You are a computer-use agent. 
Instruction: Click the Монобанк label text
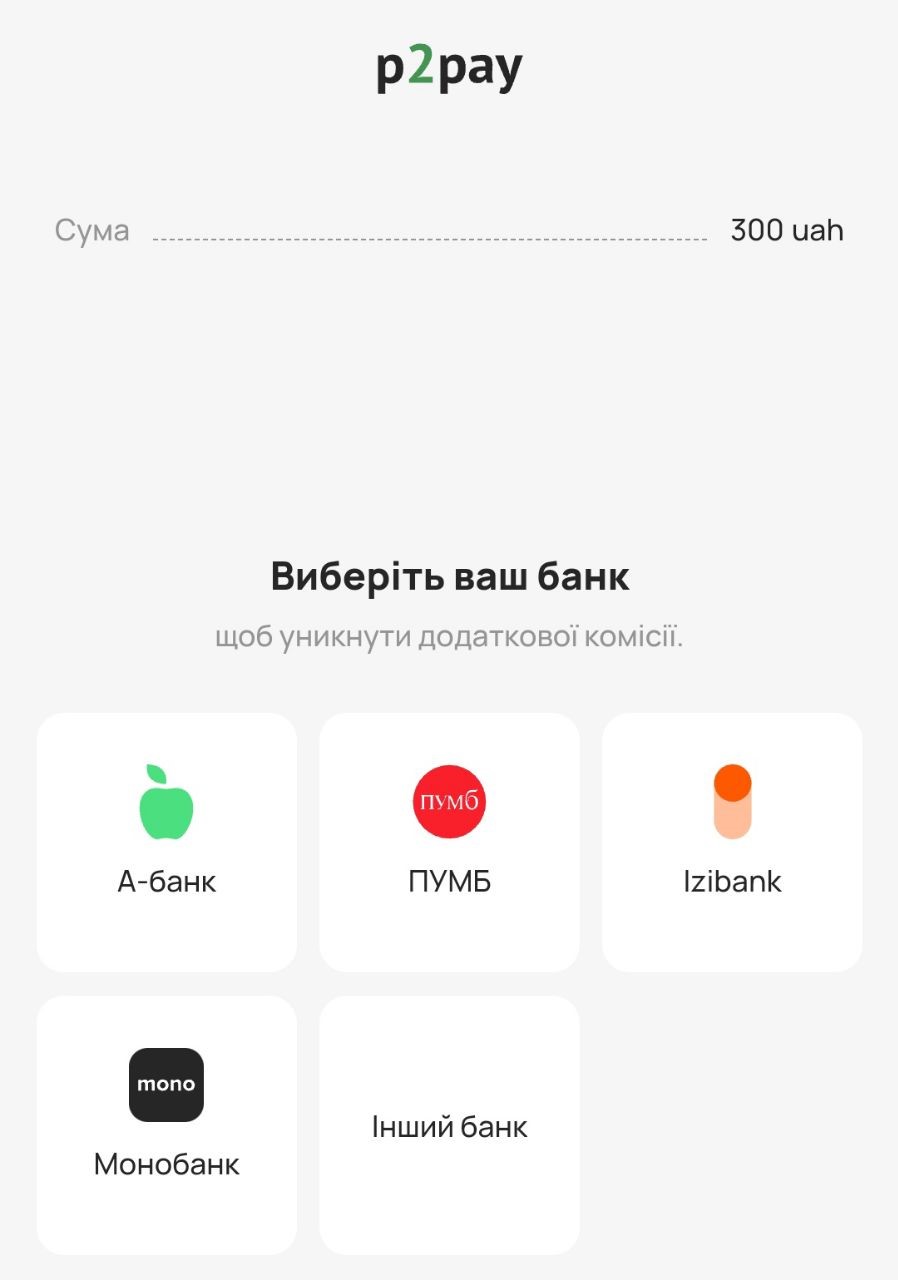point(166,1163)
